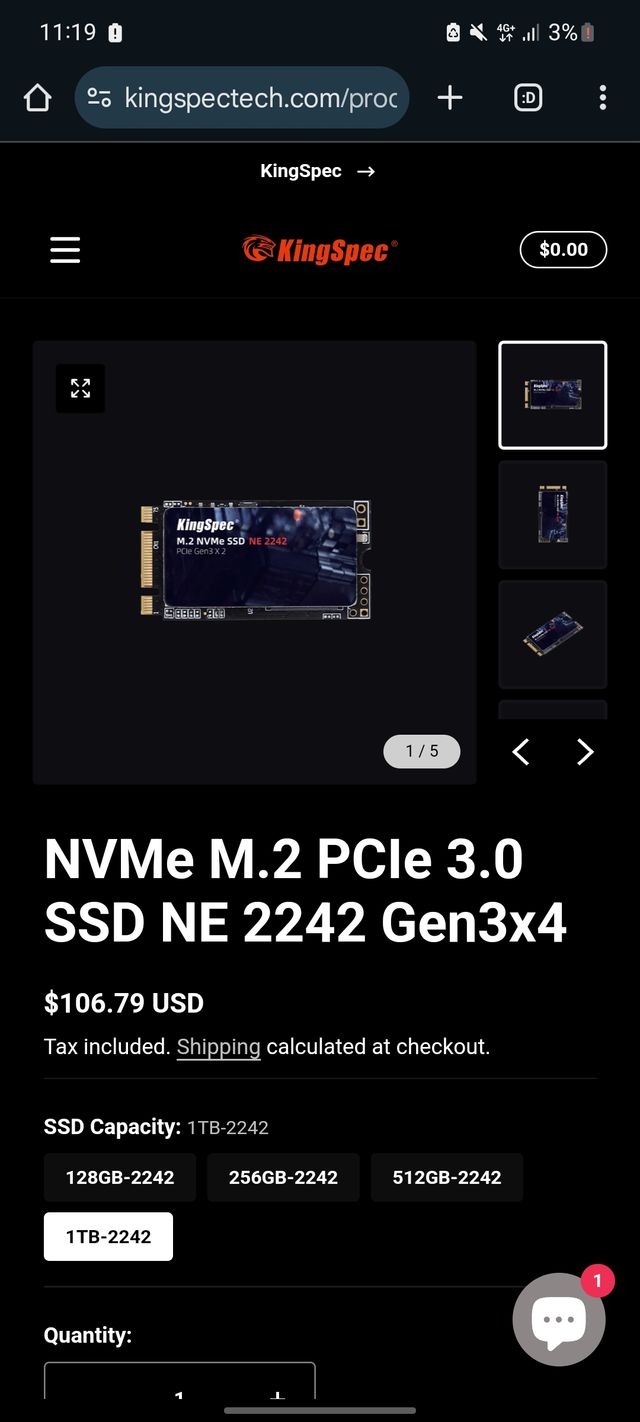The width and height of the screenshot is (640, 1422).
Task: Show the next product image
Action: (x=585, y=752)
